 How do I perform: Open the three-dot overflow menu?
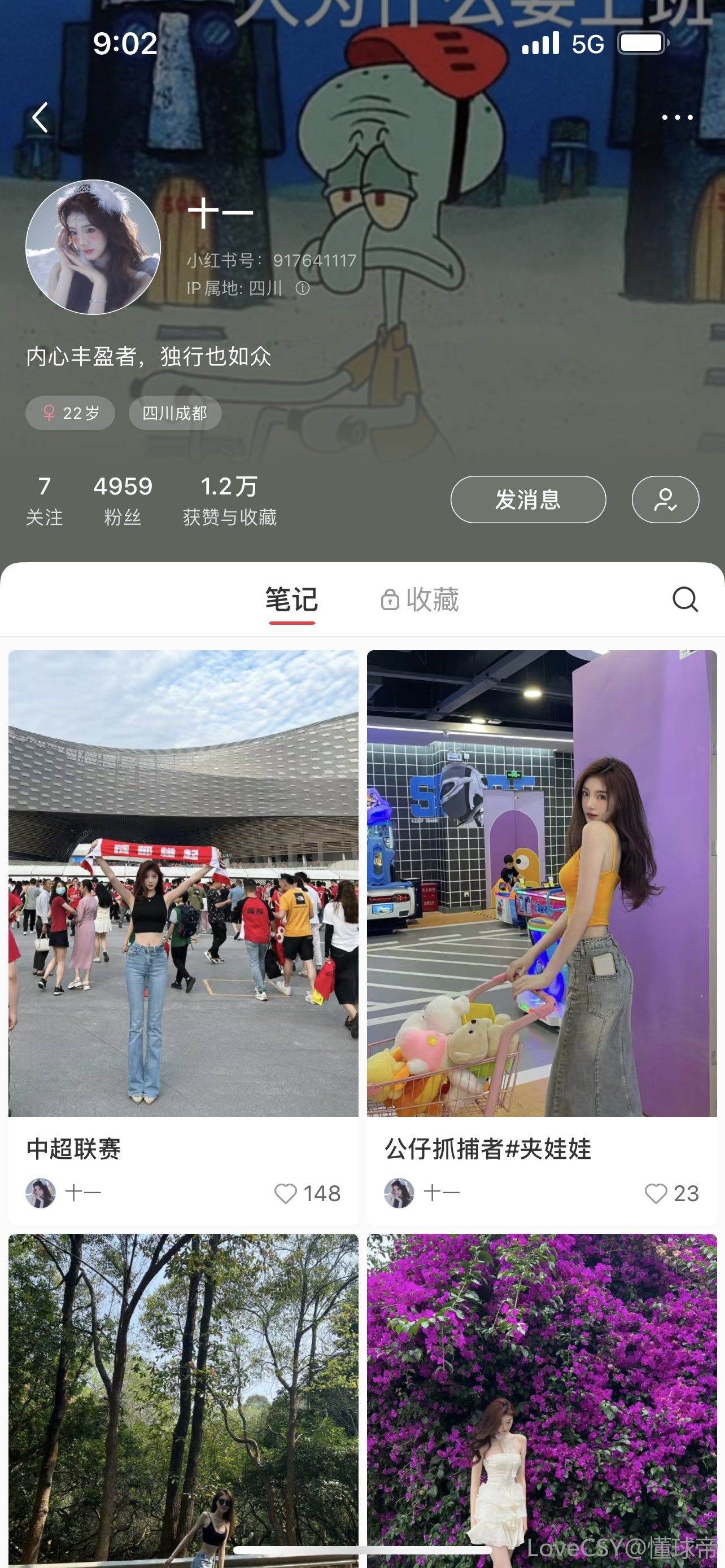[677, 117]
